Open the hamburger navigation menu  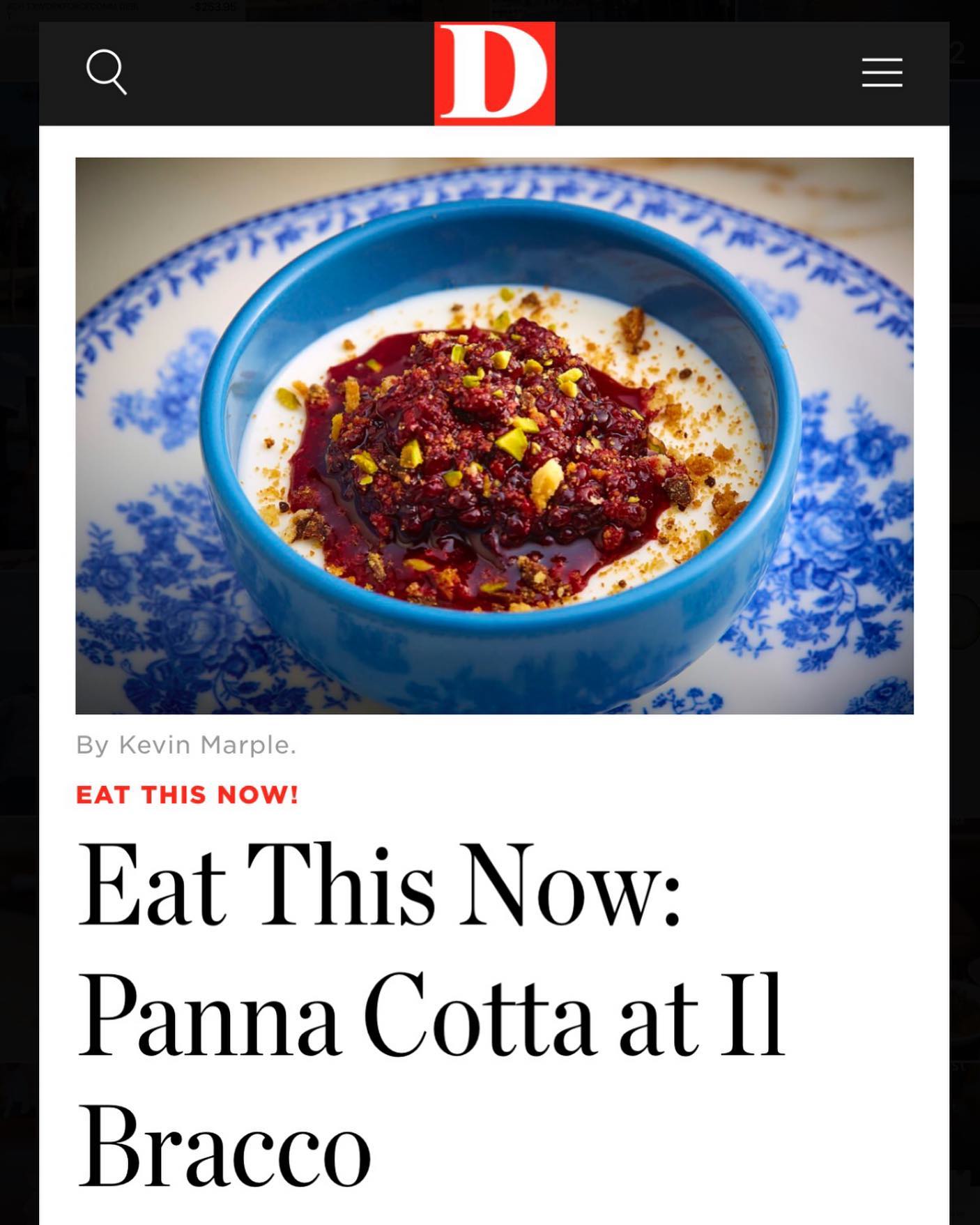pyautogui.click(x=882, y=73)
